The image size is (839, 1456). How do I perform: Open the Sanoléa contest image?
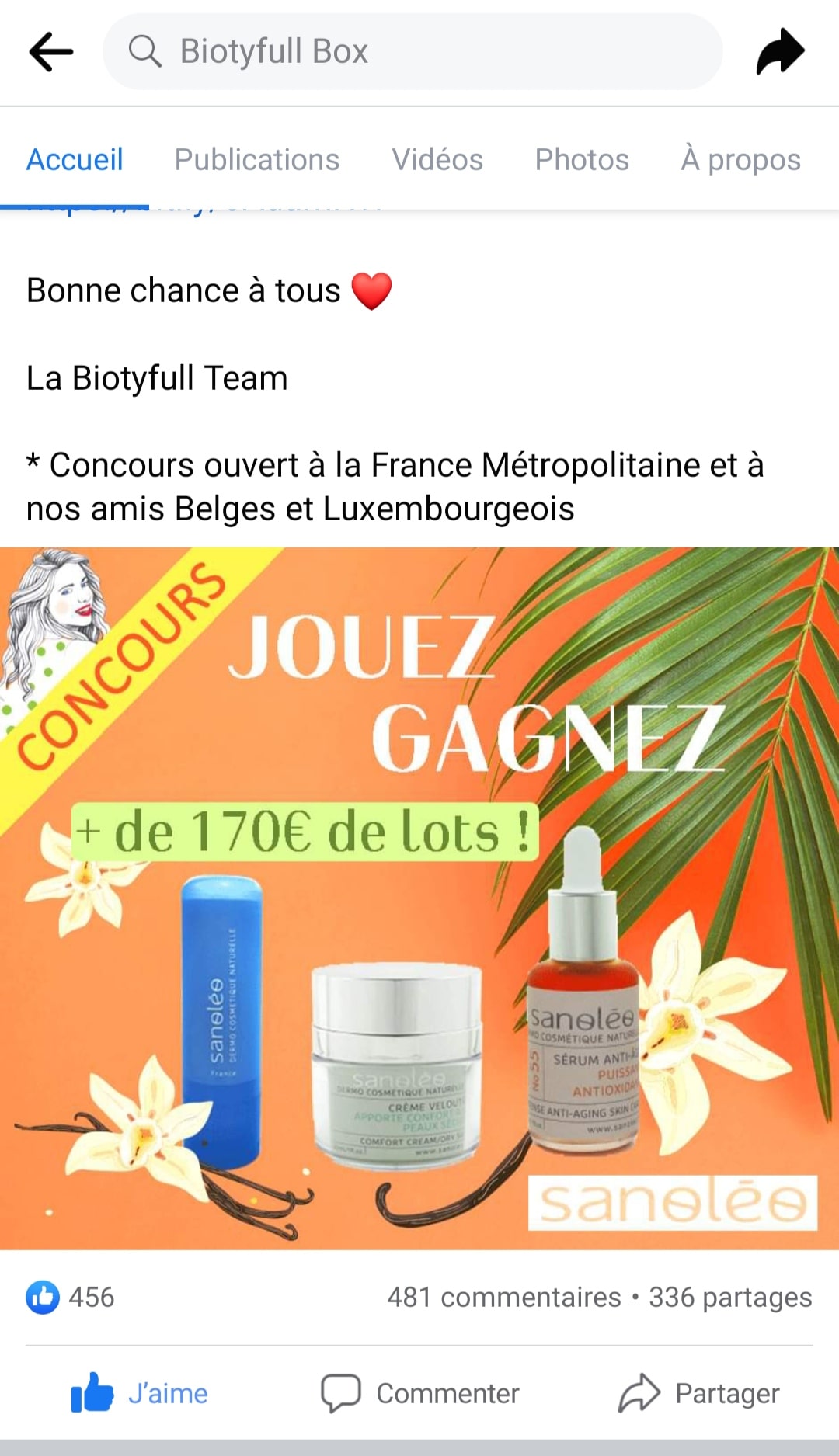(419, 898)
